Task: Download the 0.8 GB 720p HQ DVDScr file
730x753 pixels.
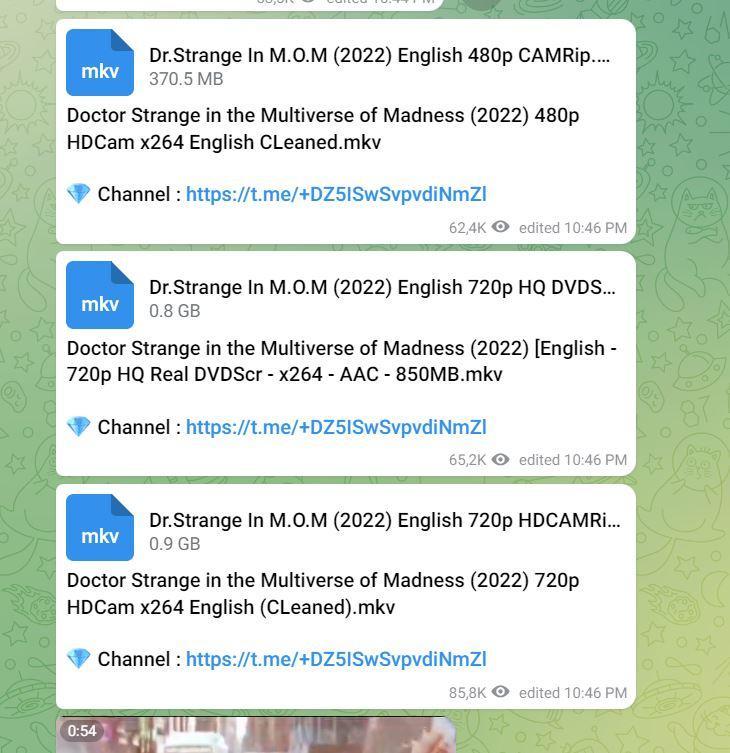Action: click(x=99, y=295)
